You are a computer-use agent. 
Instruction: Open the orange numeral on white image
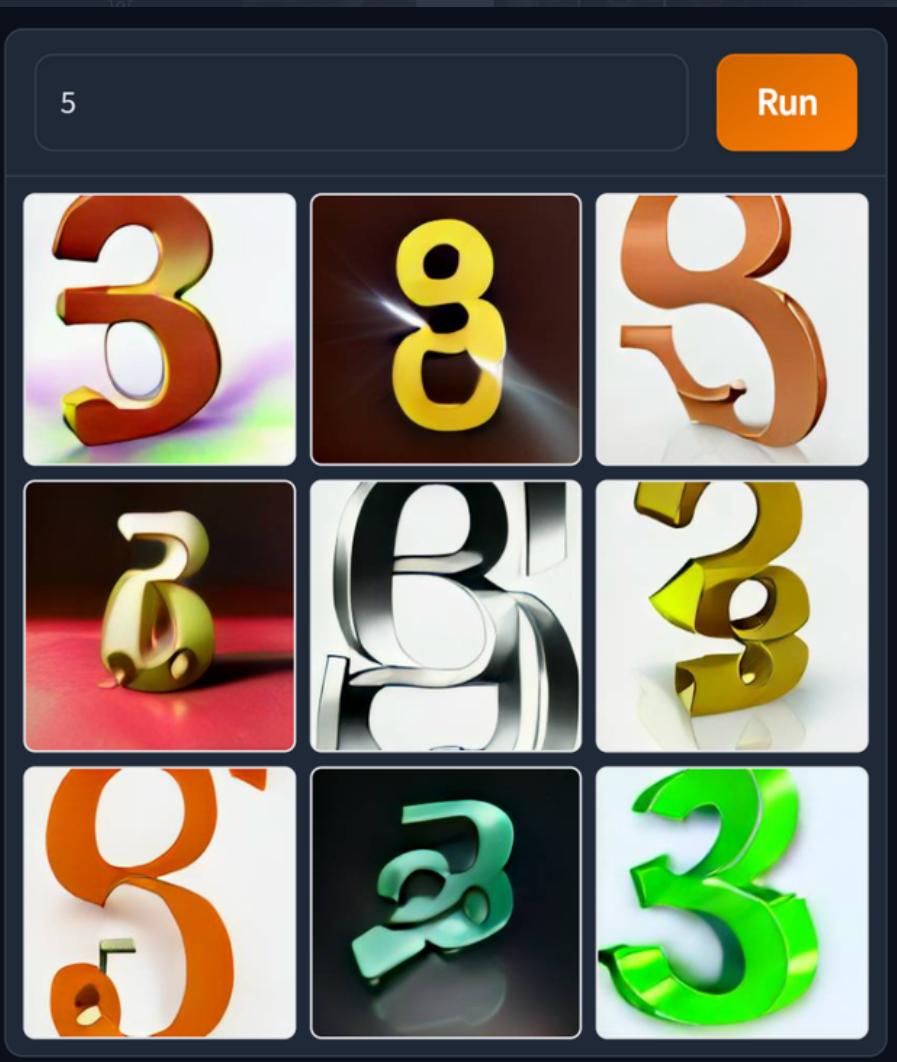[x=159, y=903]
